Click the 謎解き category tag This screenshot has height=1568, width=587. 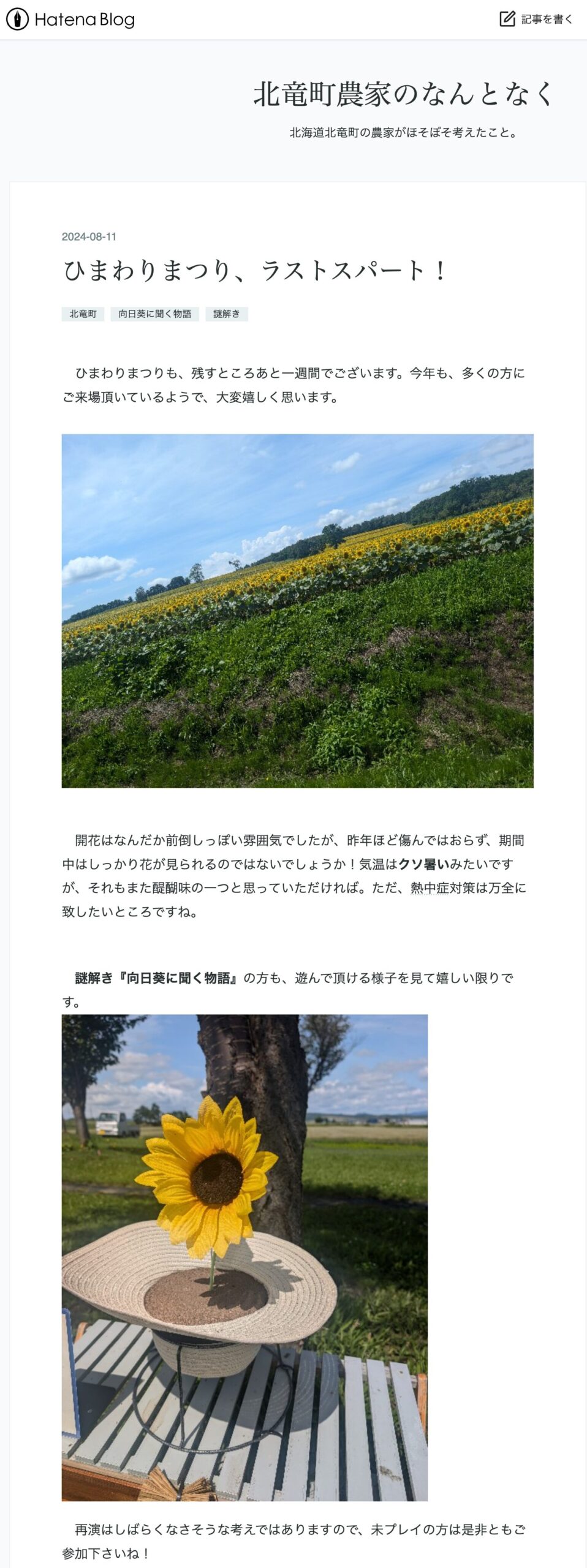[x=227, y=313]
